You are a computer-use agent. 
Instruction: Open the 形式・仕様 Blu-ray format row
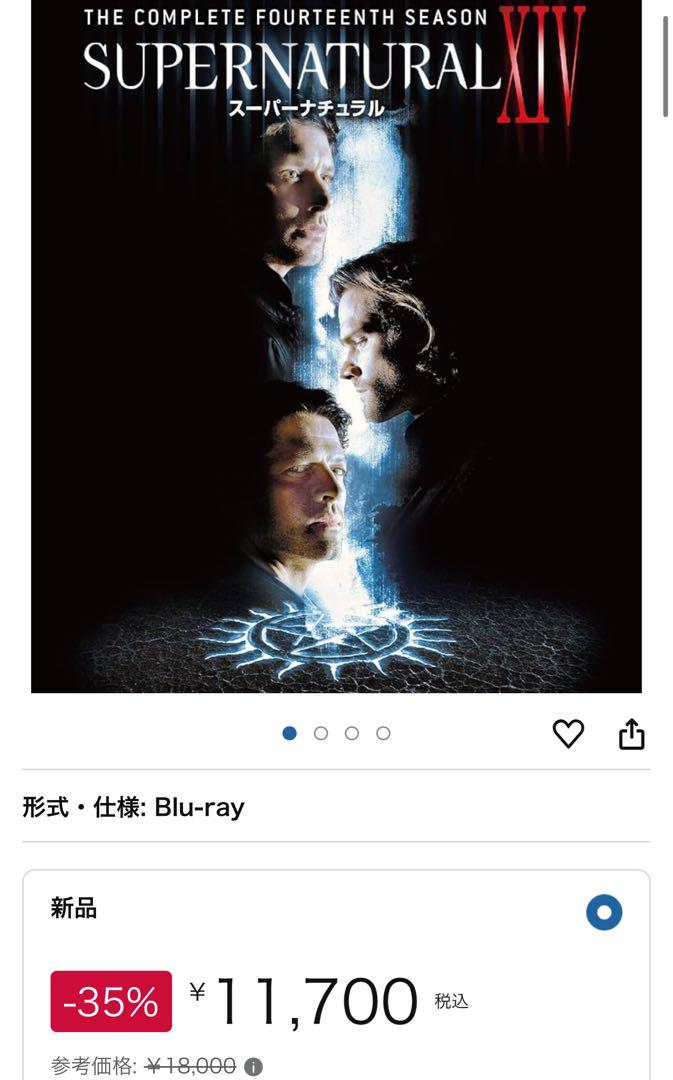point(336,807)
